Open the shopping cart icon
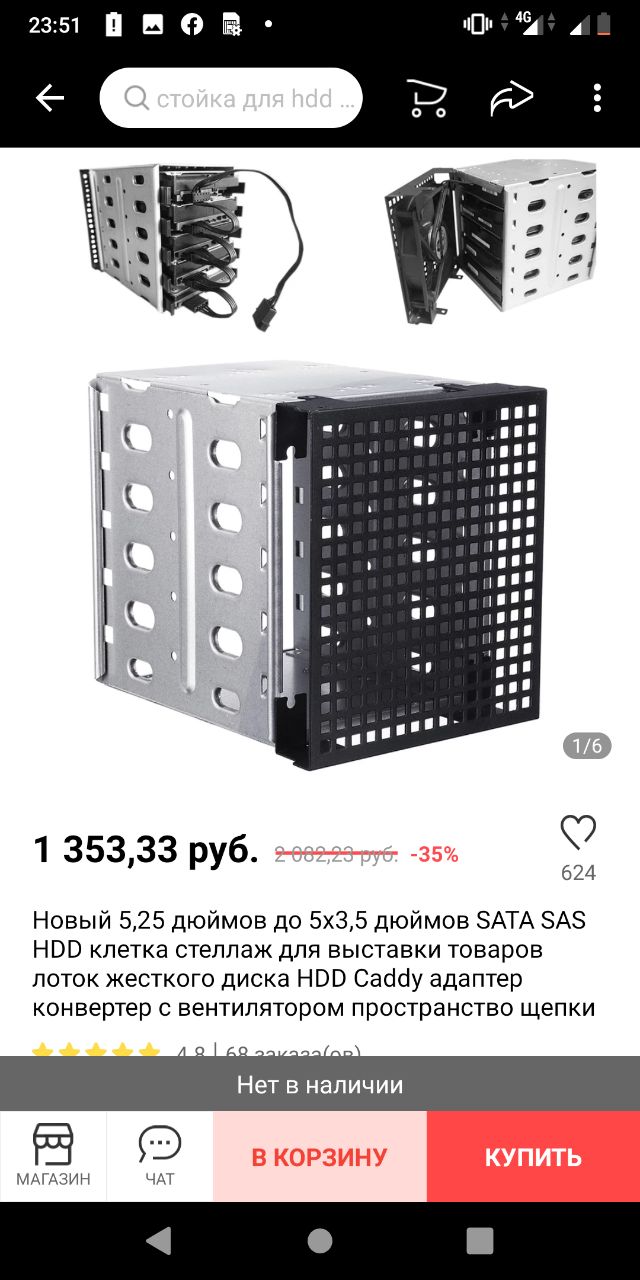 [427, 98]
